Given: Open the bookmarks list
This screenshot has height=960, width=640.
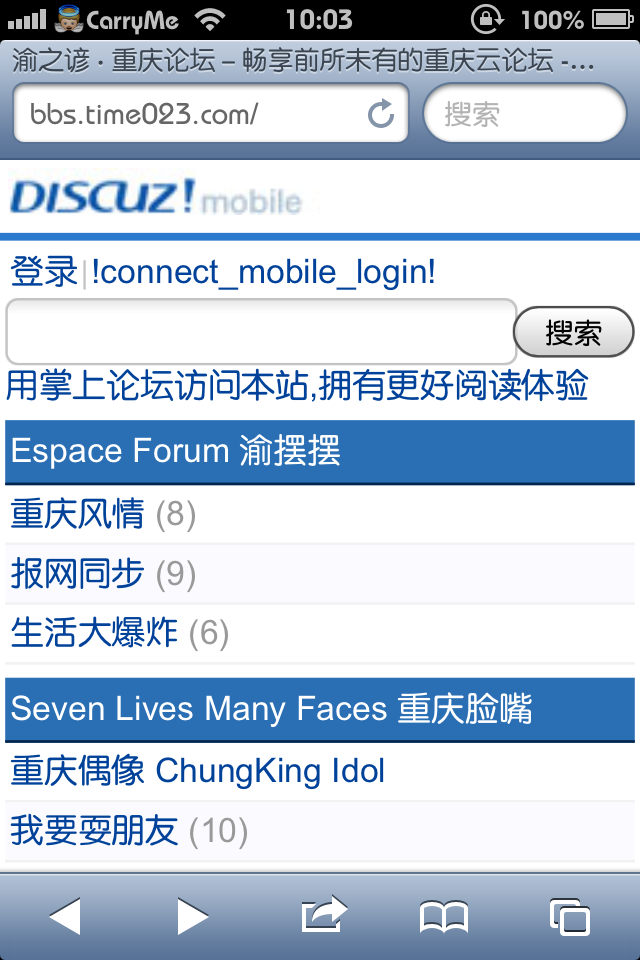Looking at the screenshot, I should [444, 916].
